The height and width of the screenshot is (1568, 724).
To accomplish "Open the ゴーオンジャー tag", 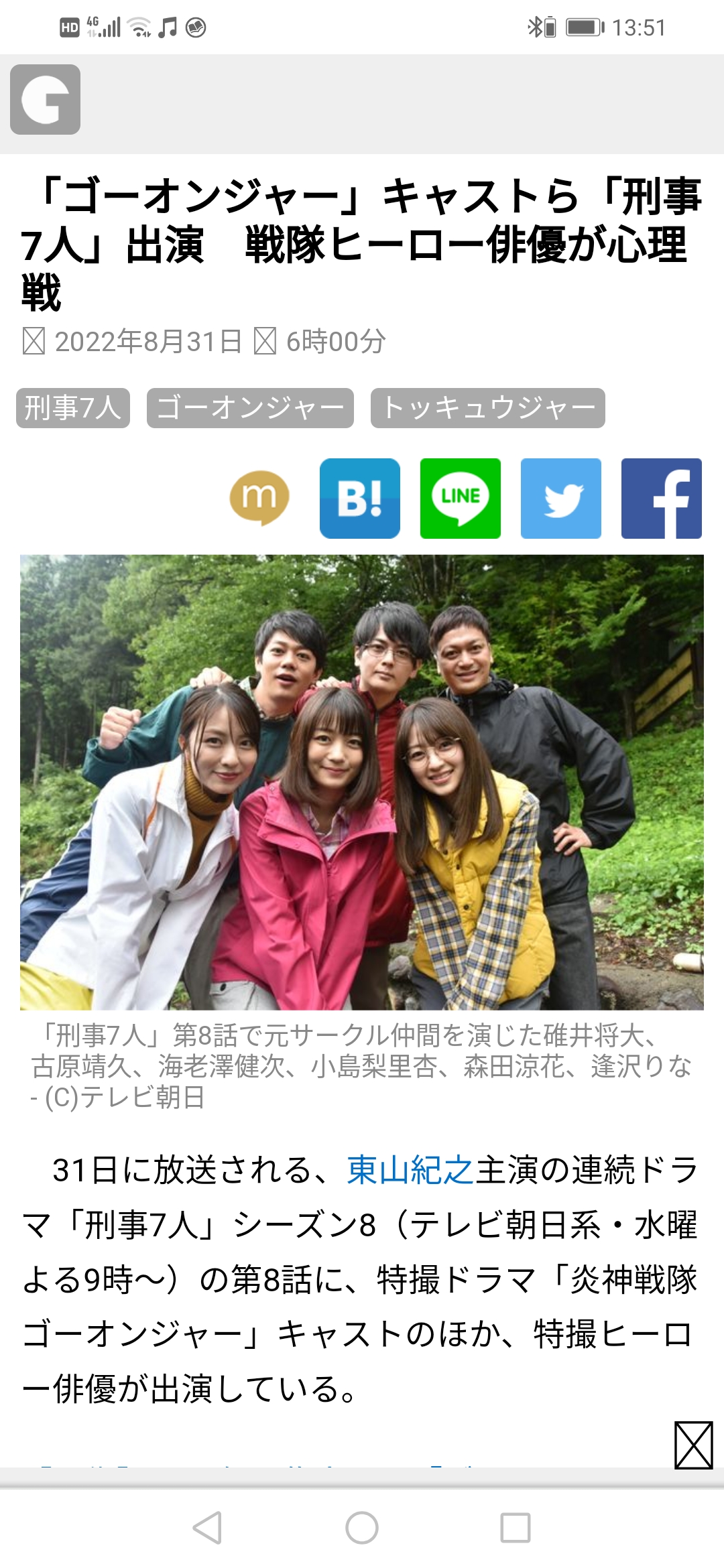I will coord(250,408).
